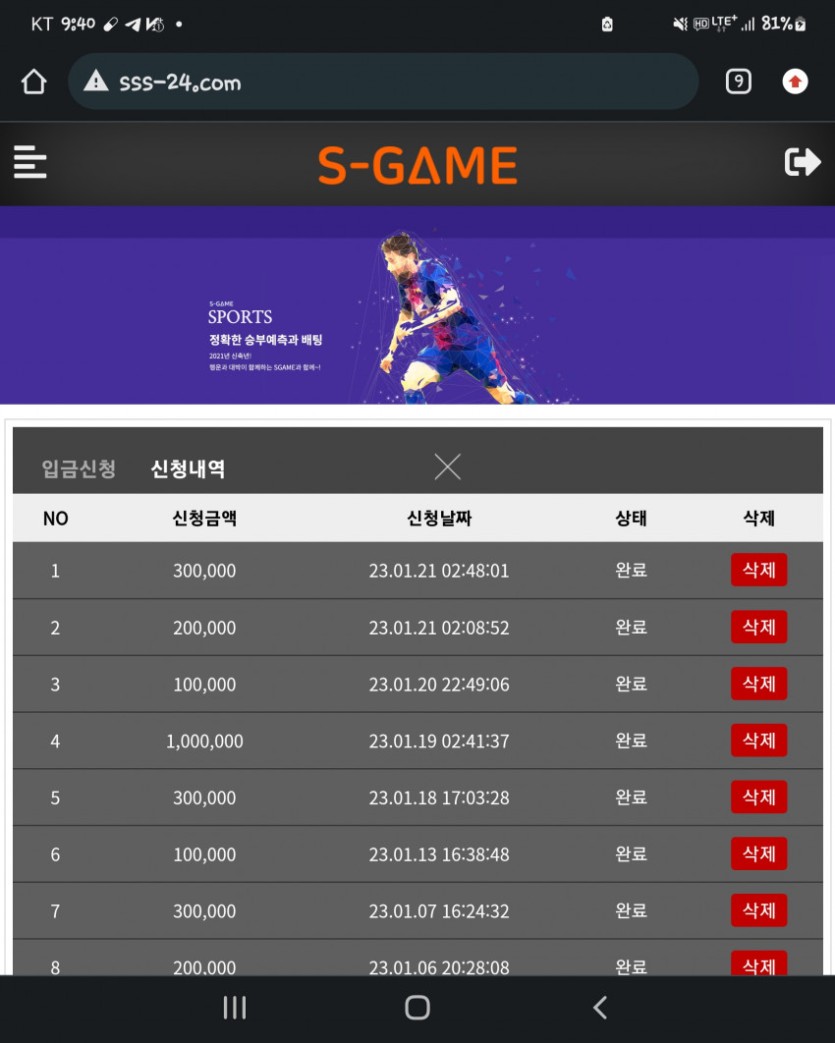
Task: Tap the logout icon in header
Action: click(x=802, y=162)
